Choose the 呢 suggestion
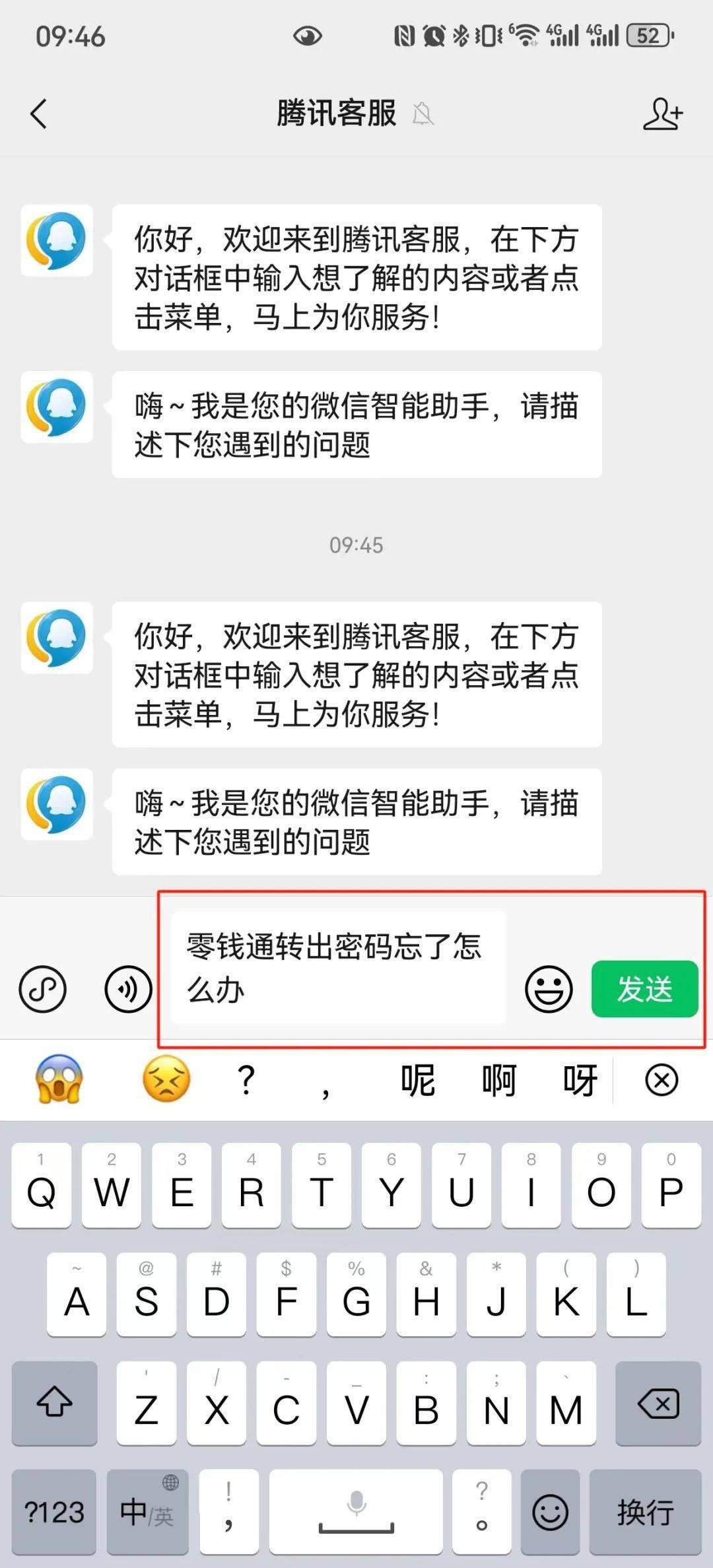713x1568 pixels. tap(418, 1081)
